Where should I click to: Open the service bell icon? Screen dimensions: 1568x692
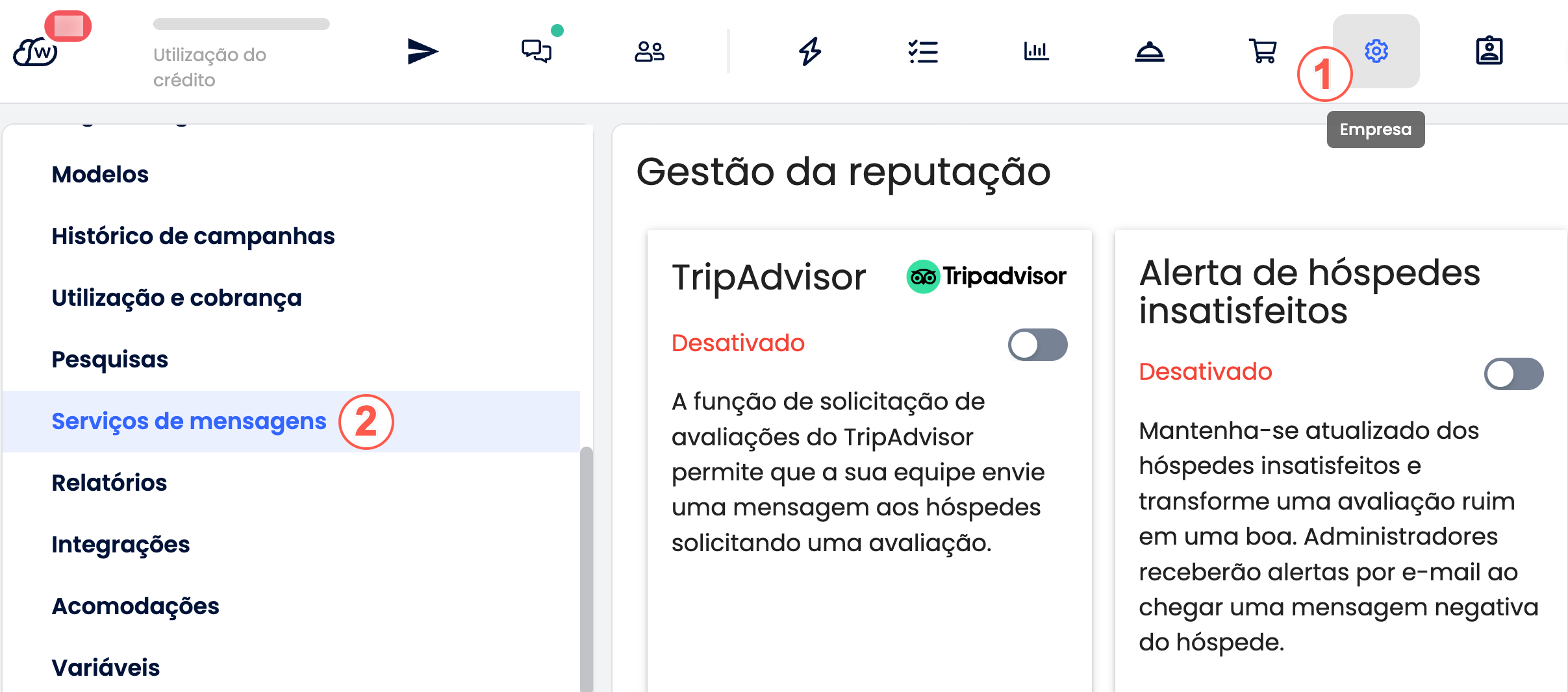[1149, 51]
